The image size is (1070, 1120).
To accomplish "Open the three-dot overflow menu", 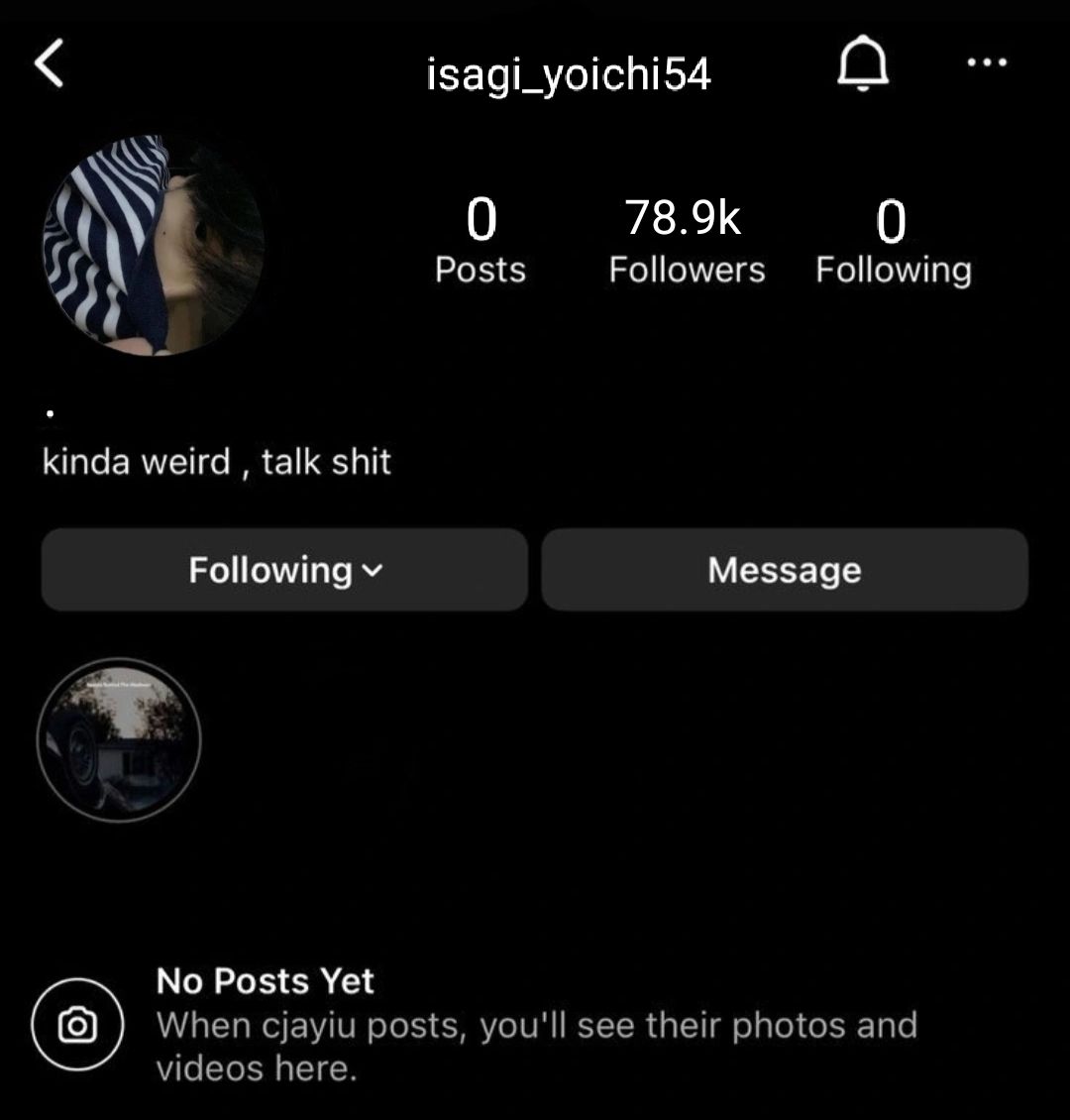I will (x=986, y=62).
